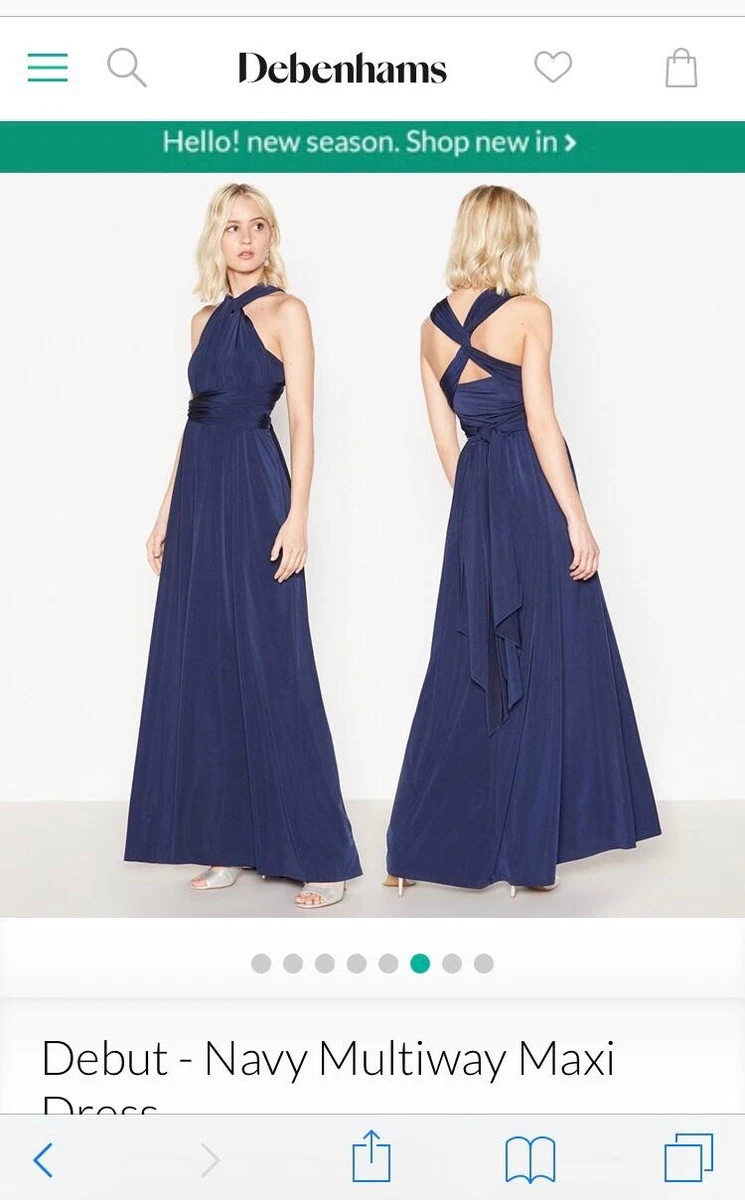Open the saved items heart

(553, 68)
